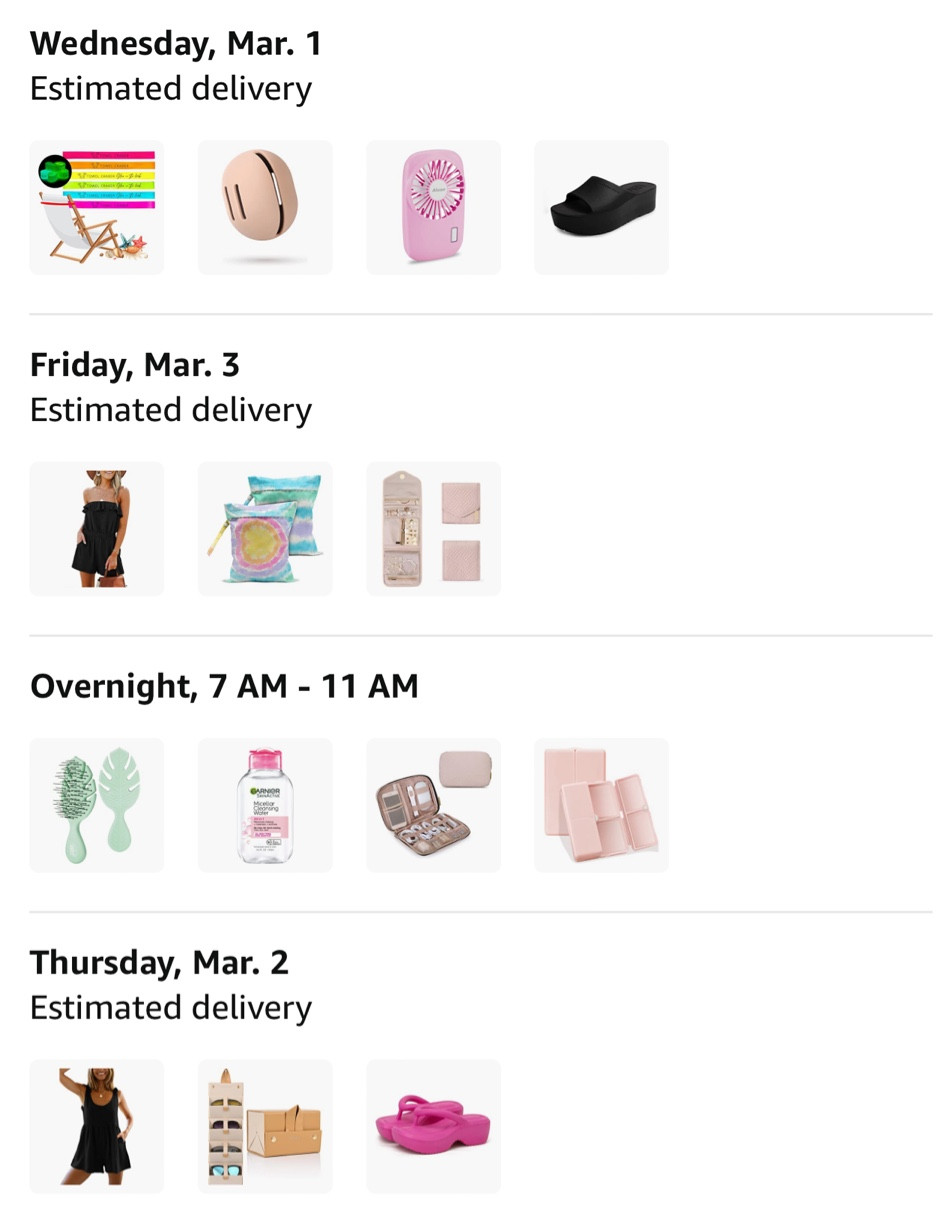This screenshot has width=947, height=1216.
Task: View the pink travel jewelry box thumbnail
Action: [x=600, y=804]
